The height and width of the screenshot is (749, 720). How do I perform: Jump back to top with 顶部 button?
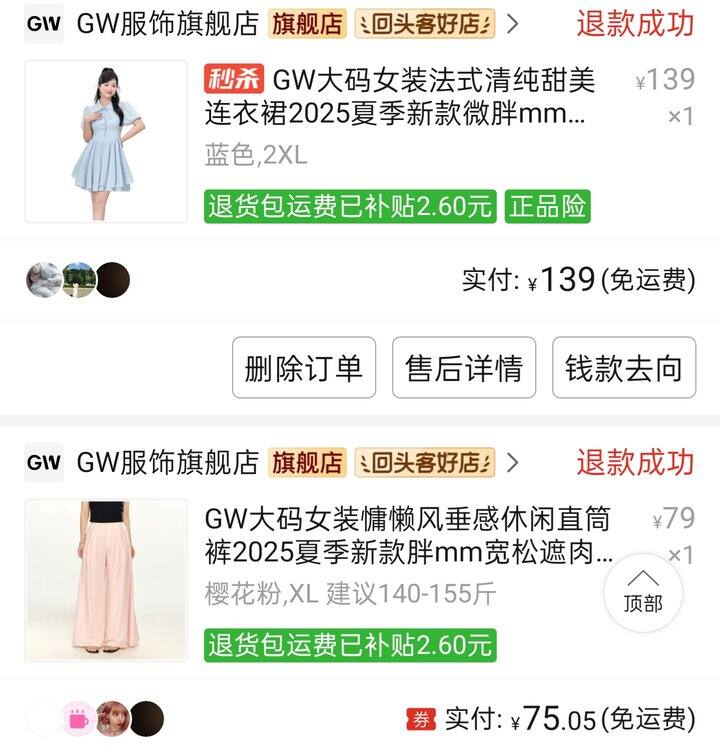pyautogui.click(x=643, y=592)
